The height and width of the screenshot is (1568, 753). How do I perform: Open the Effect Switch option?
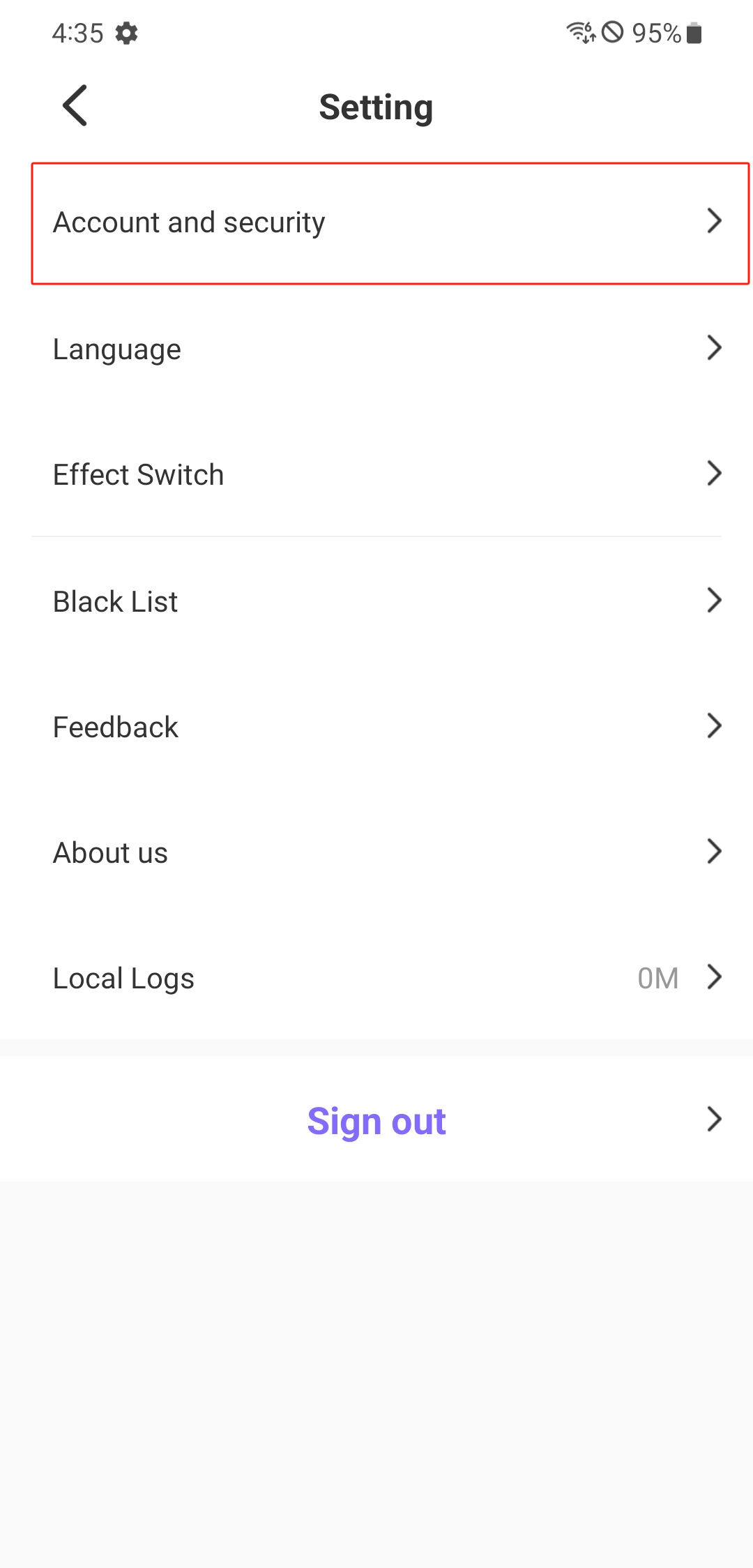click(376, 474)
